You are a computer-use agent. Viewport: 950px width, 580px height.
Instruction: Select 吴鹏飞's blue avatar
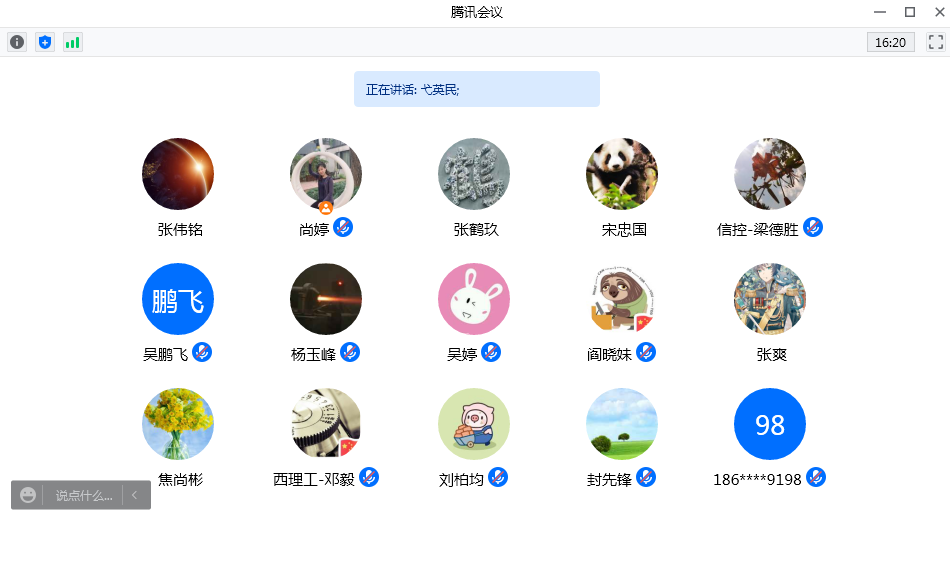(178, 299)
